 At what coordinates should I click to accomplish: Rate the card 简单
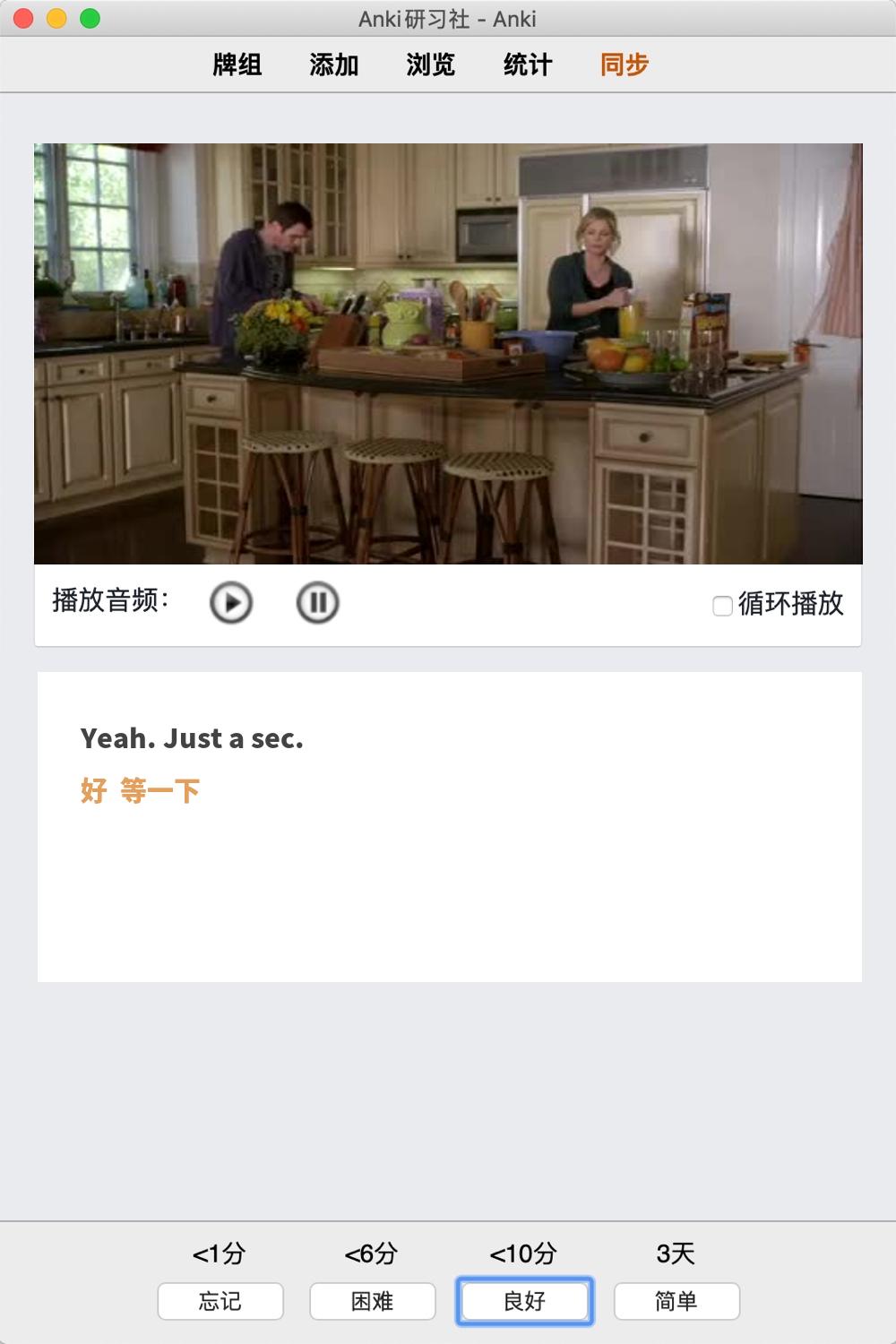(676, 1301)
